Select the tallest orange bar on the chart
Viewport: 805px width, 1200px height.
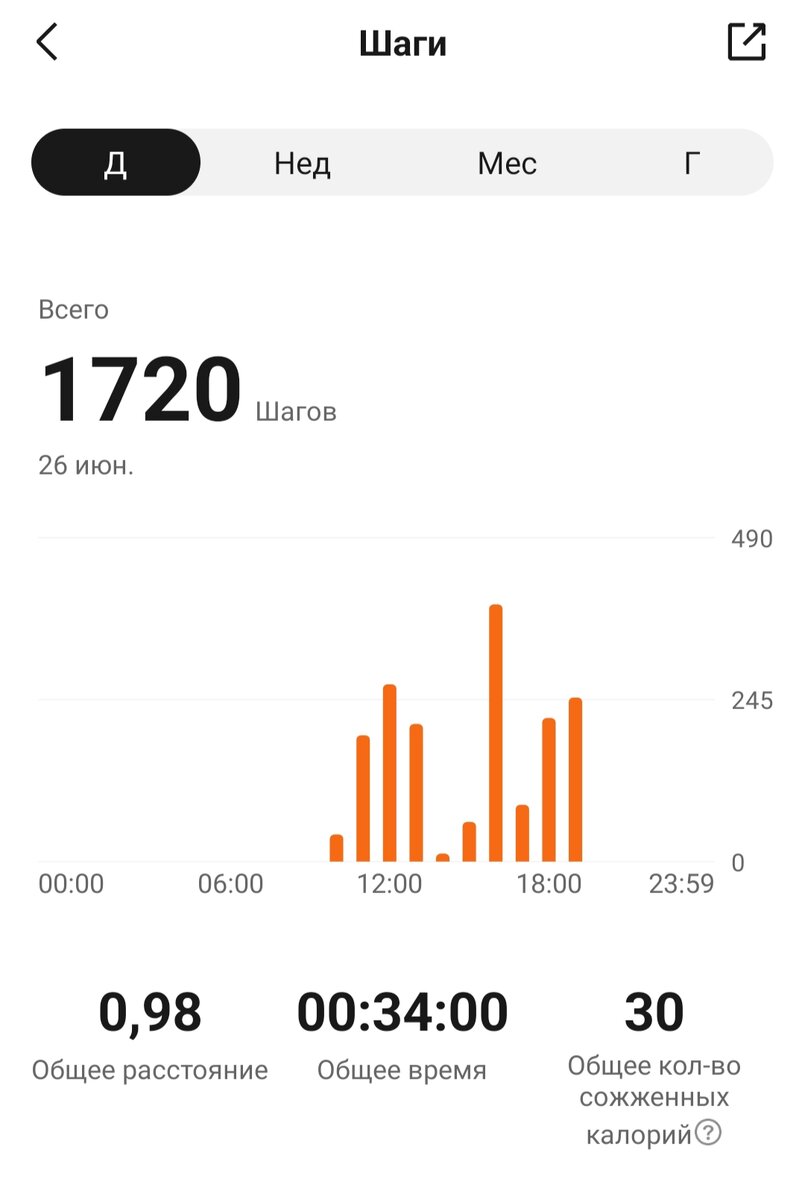[x=495, y=730]
